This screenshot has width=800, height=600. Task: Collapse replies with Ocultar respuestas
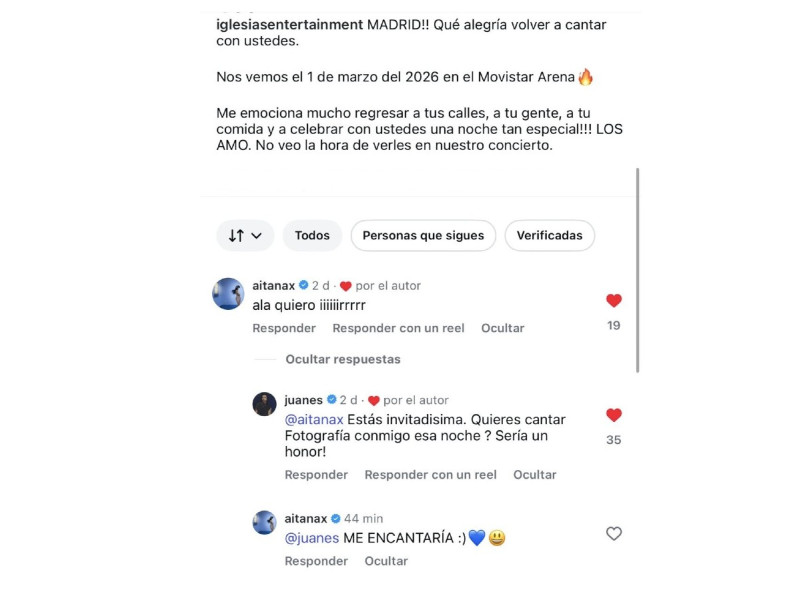[x=342, y=359]
